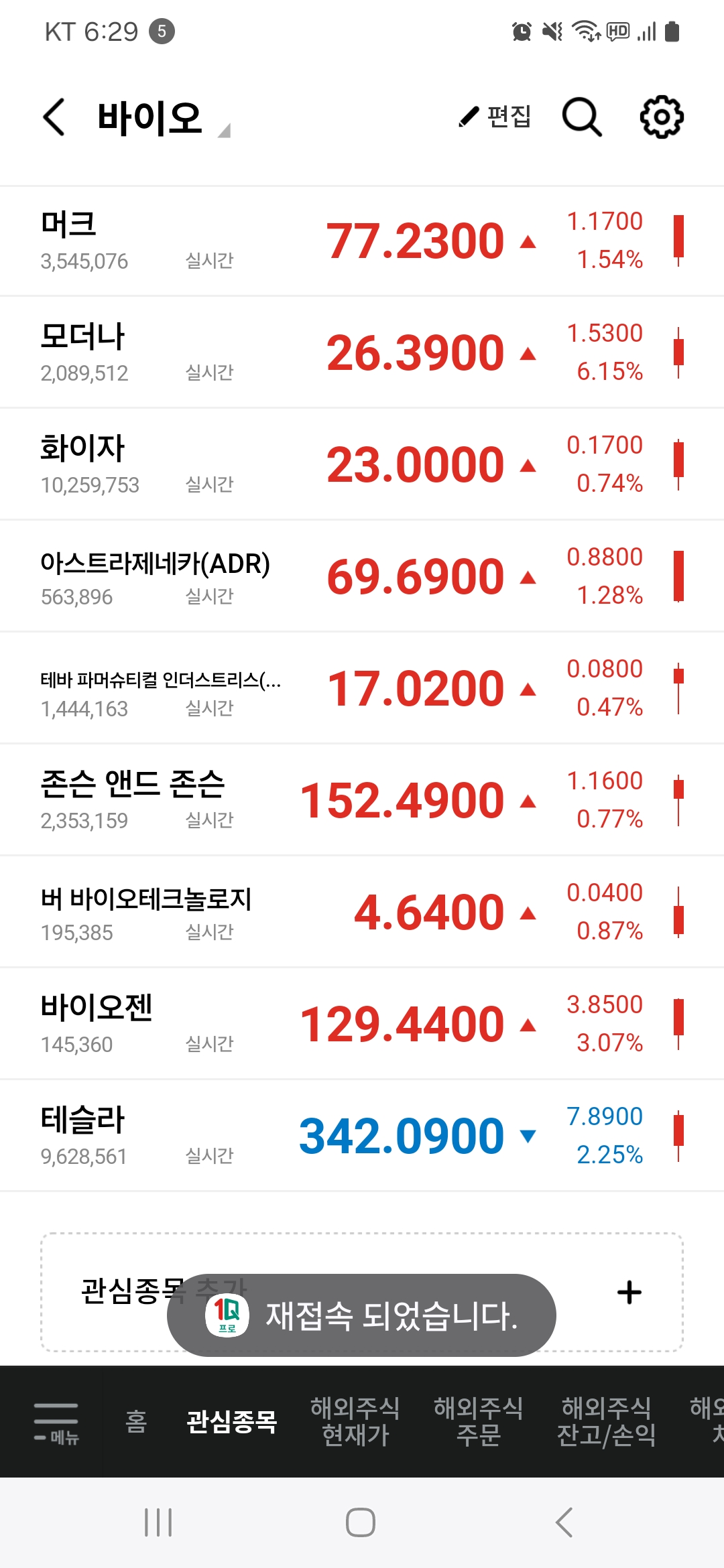Open the 머크 stock row
Viewport: 724px width, 1568px height.
pyautogui.click(x=362, y=241)
